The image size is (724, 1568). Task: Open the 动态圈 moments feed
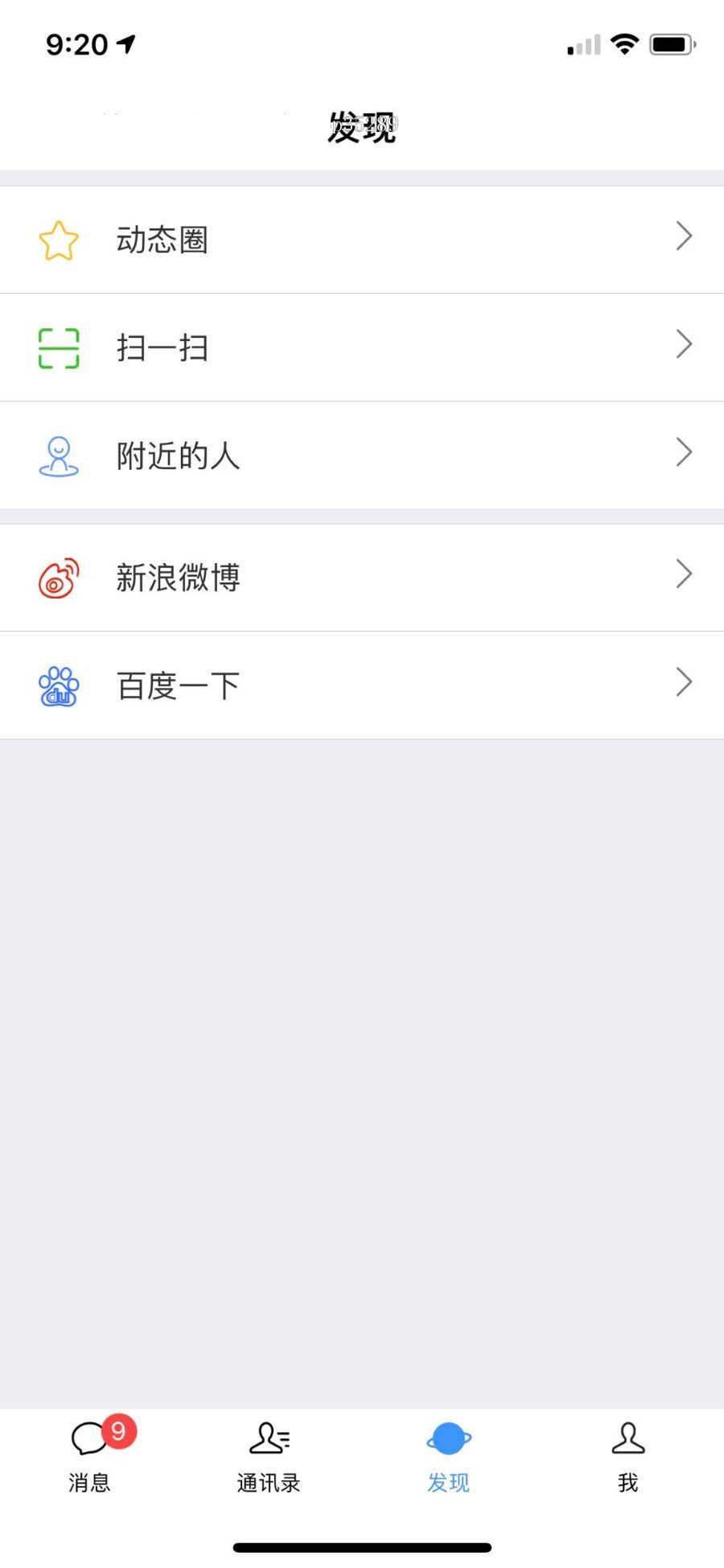(x=362, y=240)
